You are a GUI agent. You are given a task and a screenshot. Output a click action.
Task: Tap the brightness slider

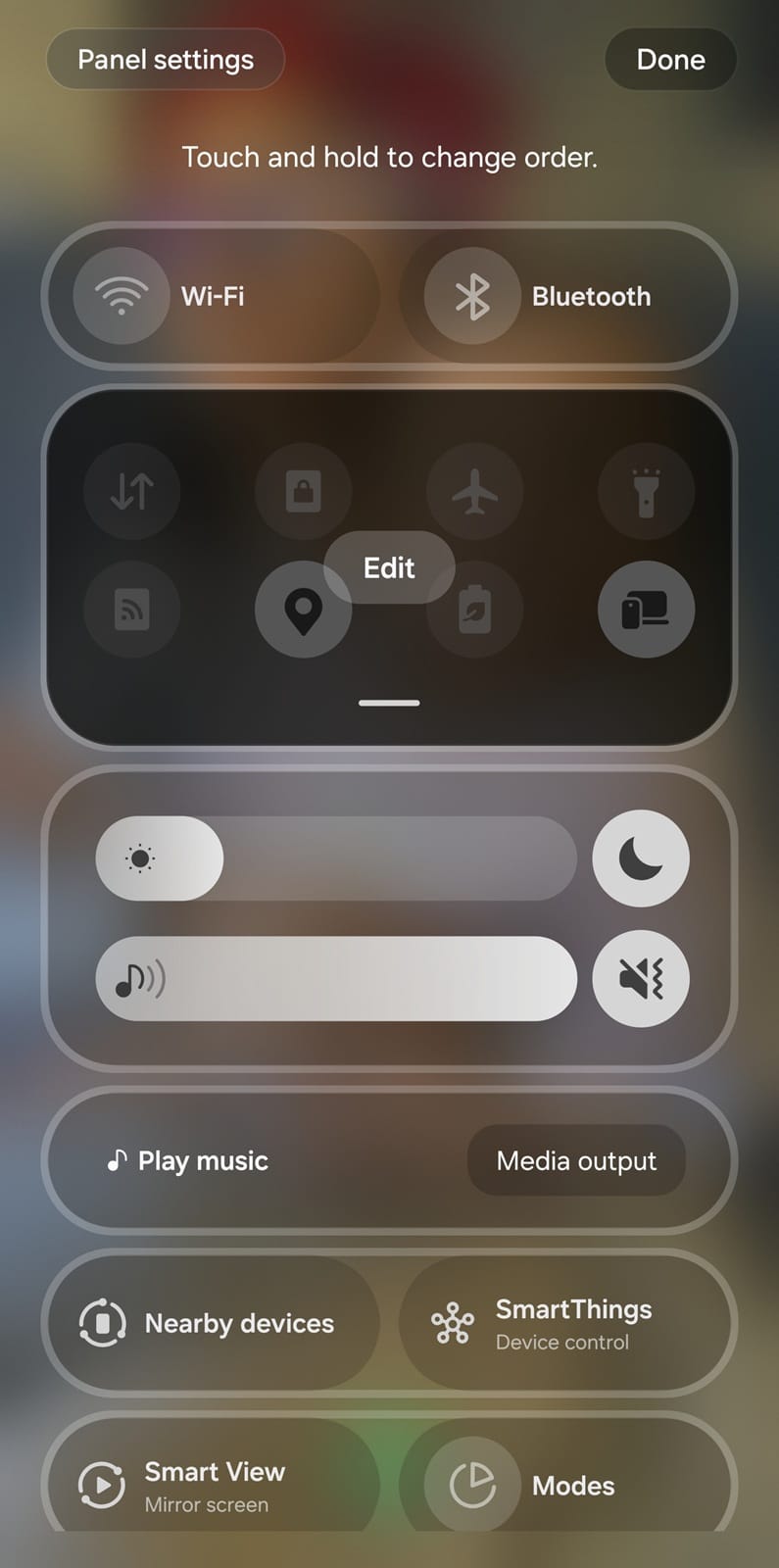336,858
